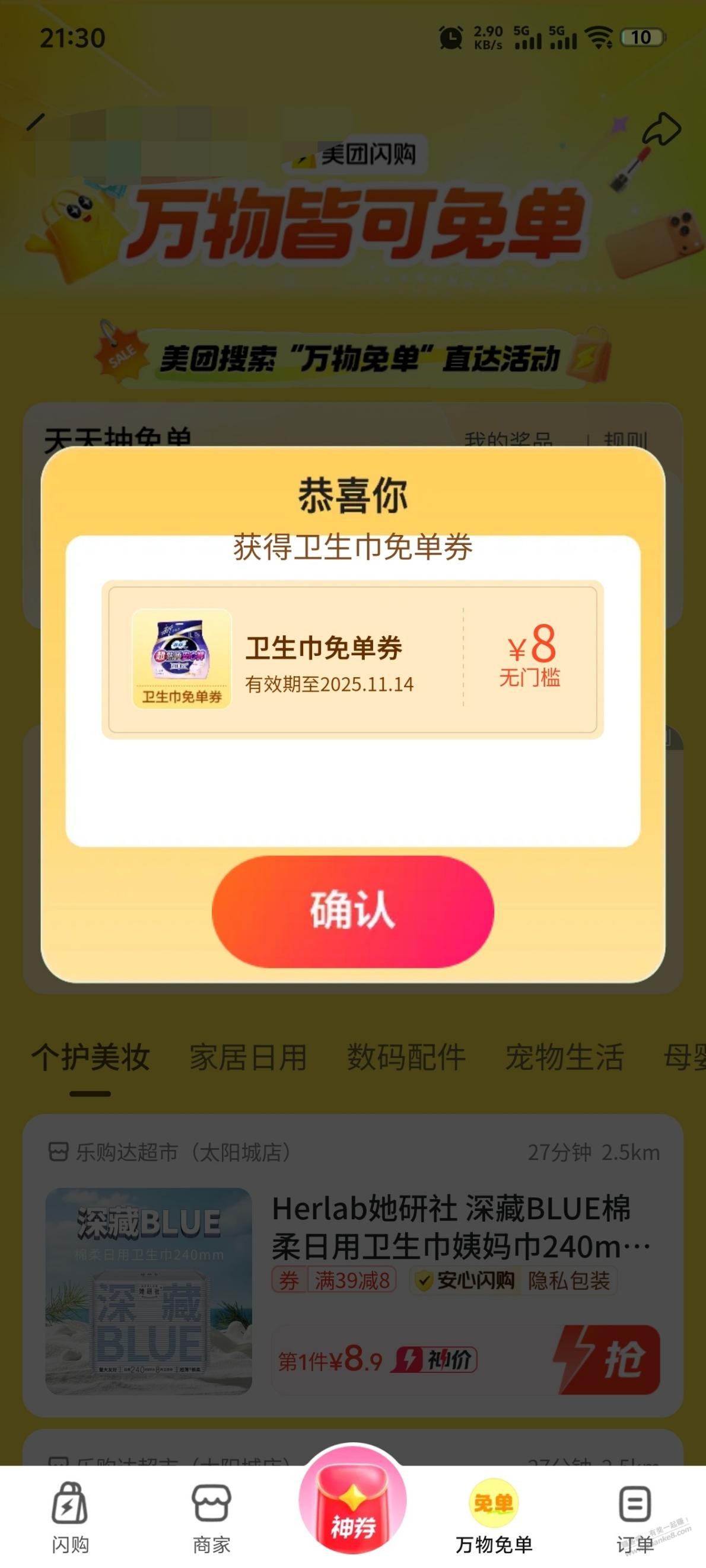Tap the alarm clock icon in the status bar
This screenshot has width=706, height=1568.
pyautogui.click(x=450, y=37)
